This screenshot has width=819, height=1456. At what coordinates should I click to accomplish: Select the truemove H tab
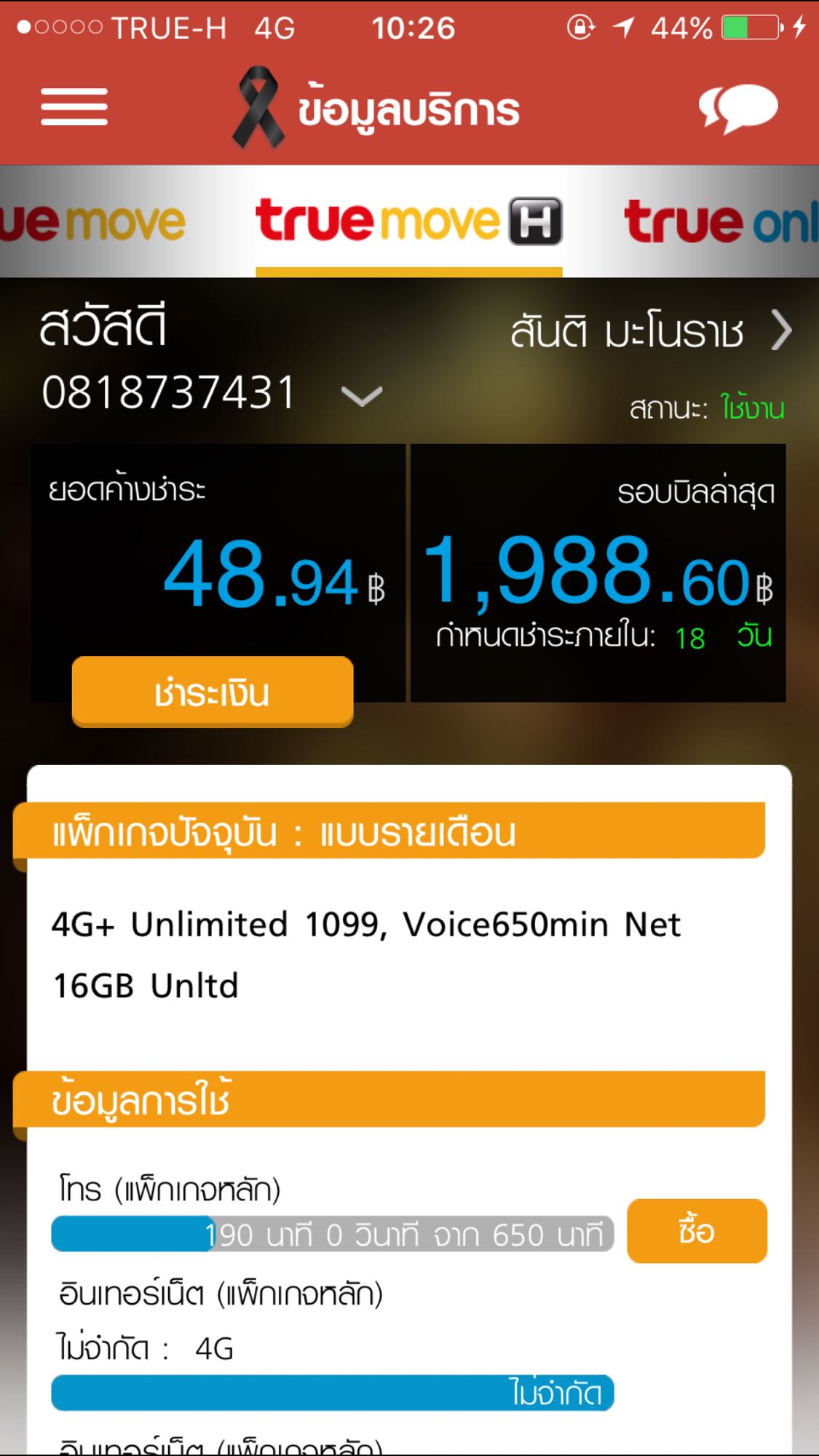(408, 221)
